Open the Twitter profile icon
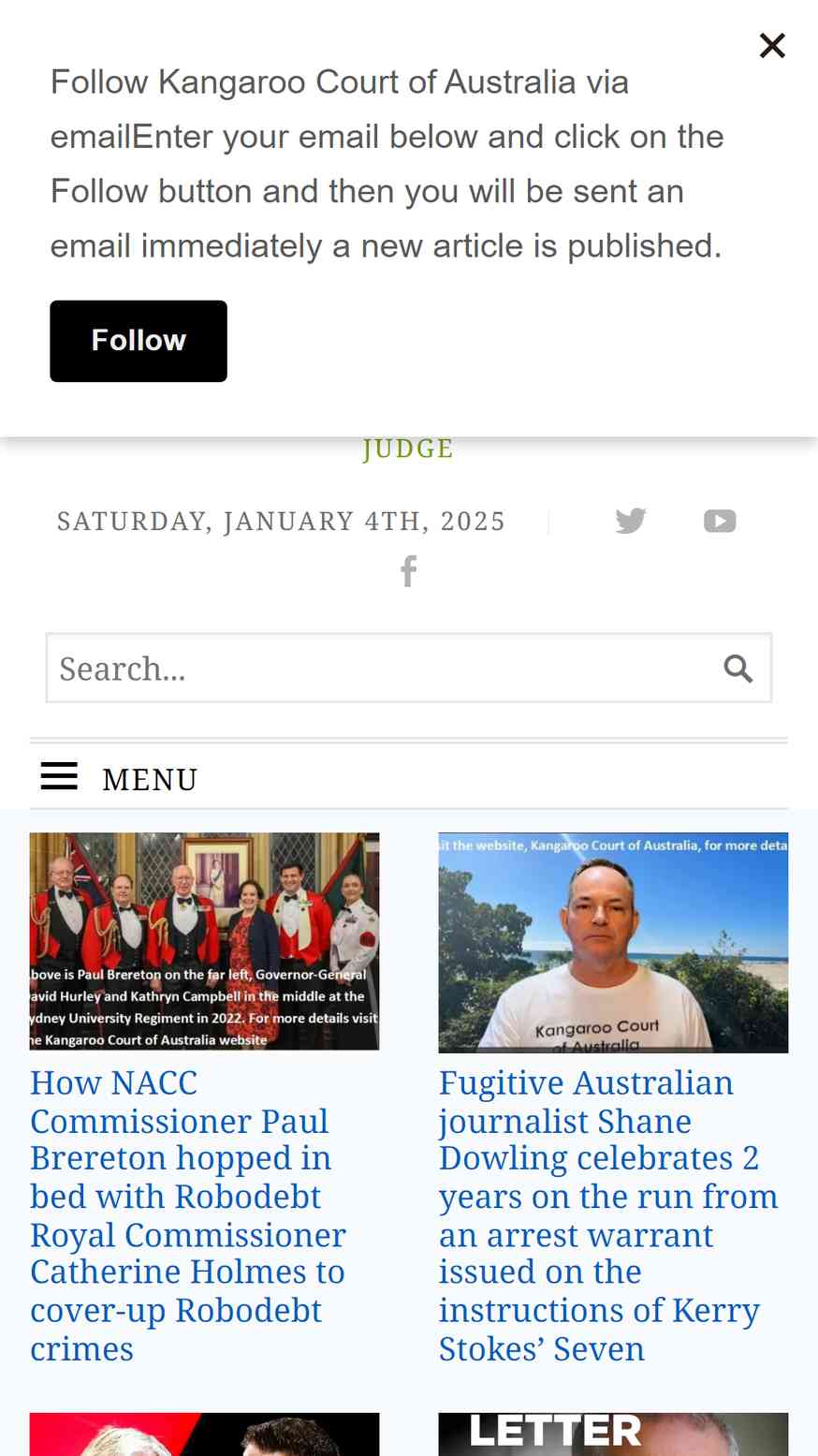 click(x=631, y=521)
